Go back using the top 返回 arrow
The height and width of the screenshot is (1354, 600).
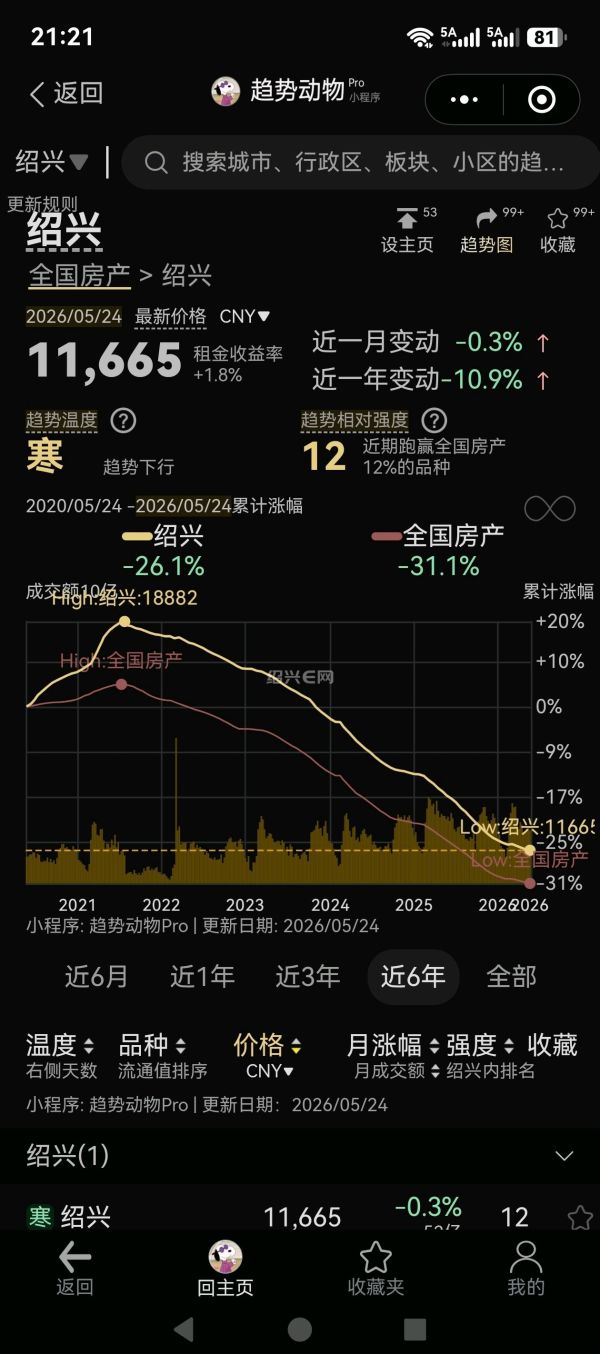[x=66, y=94]
